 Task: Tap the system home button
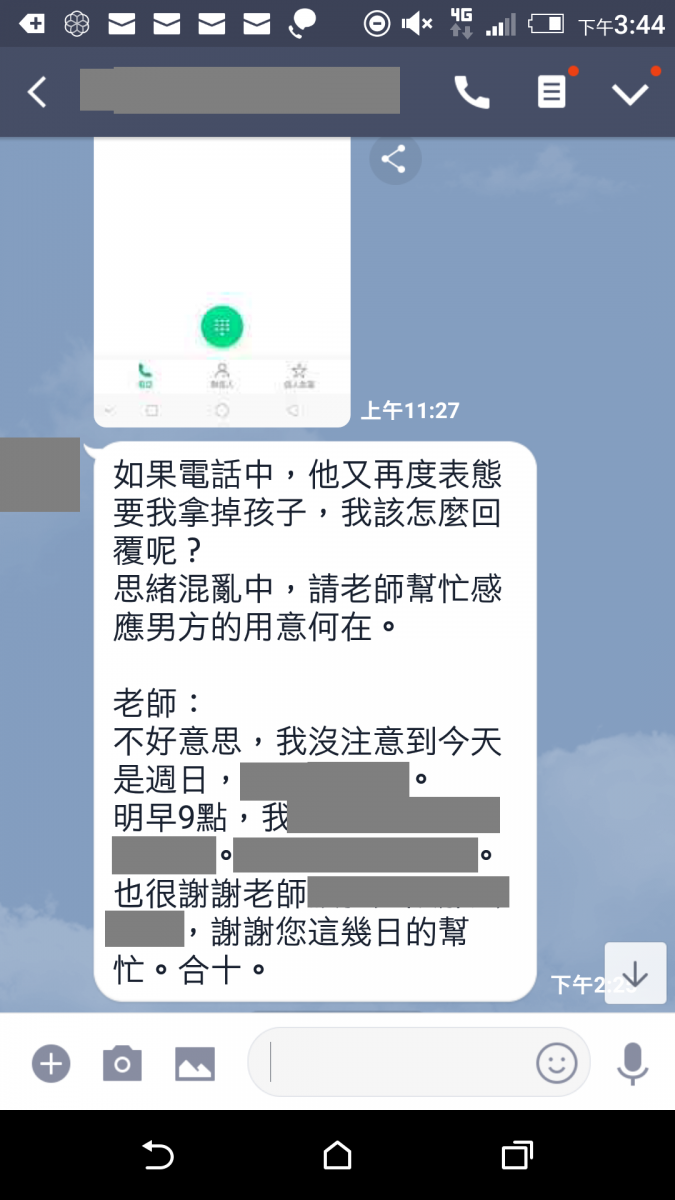pyautogui.click(x=338, y=1155)
